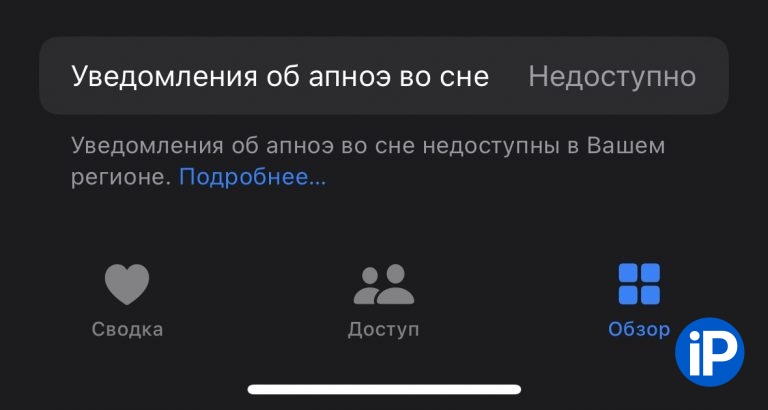
Task: Open the Сводка tab
Action: [127, 301]
